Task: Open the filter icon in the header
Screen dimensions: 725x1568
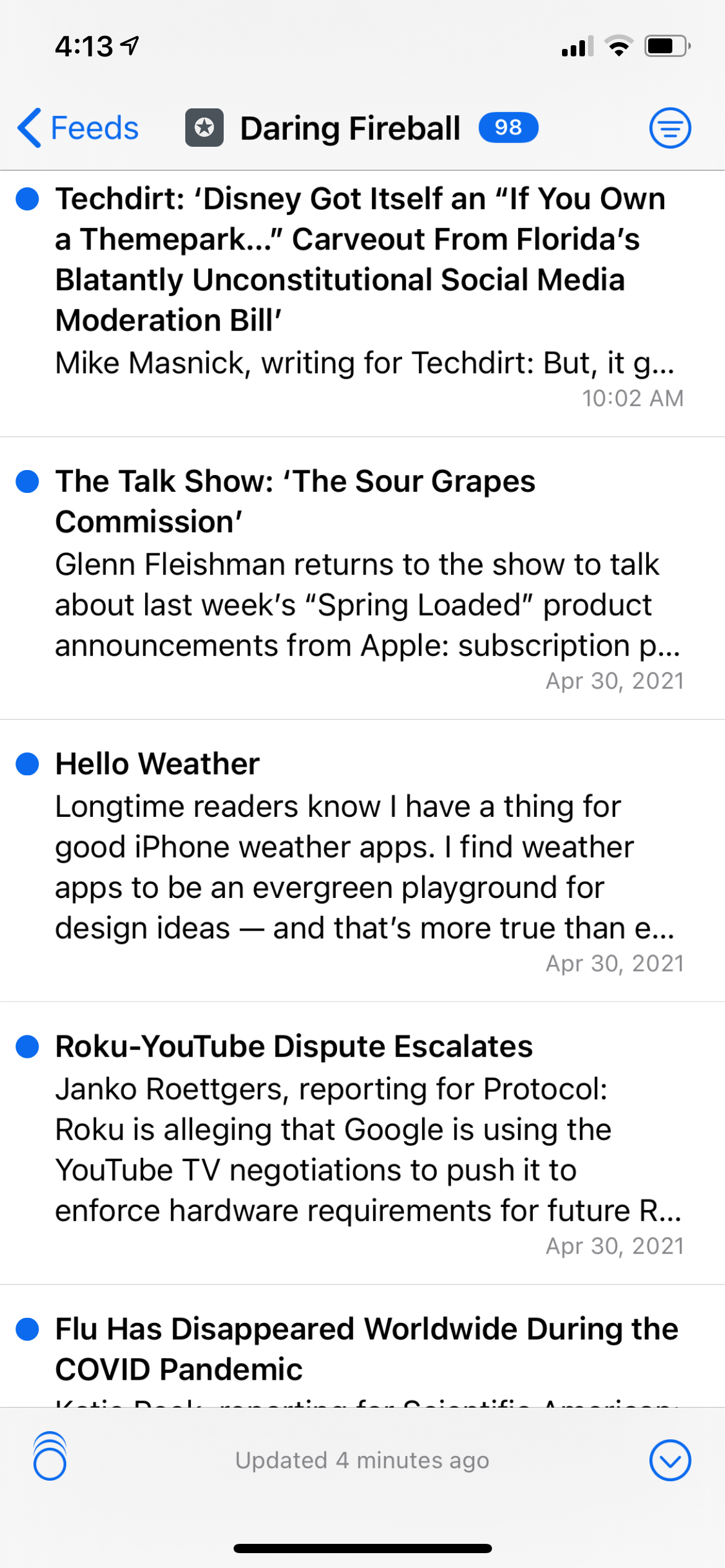Action: point(670,128)
